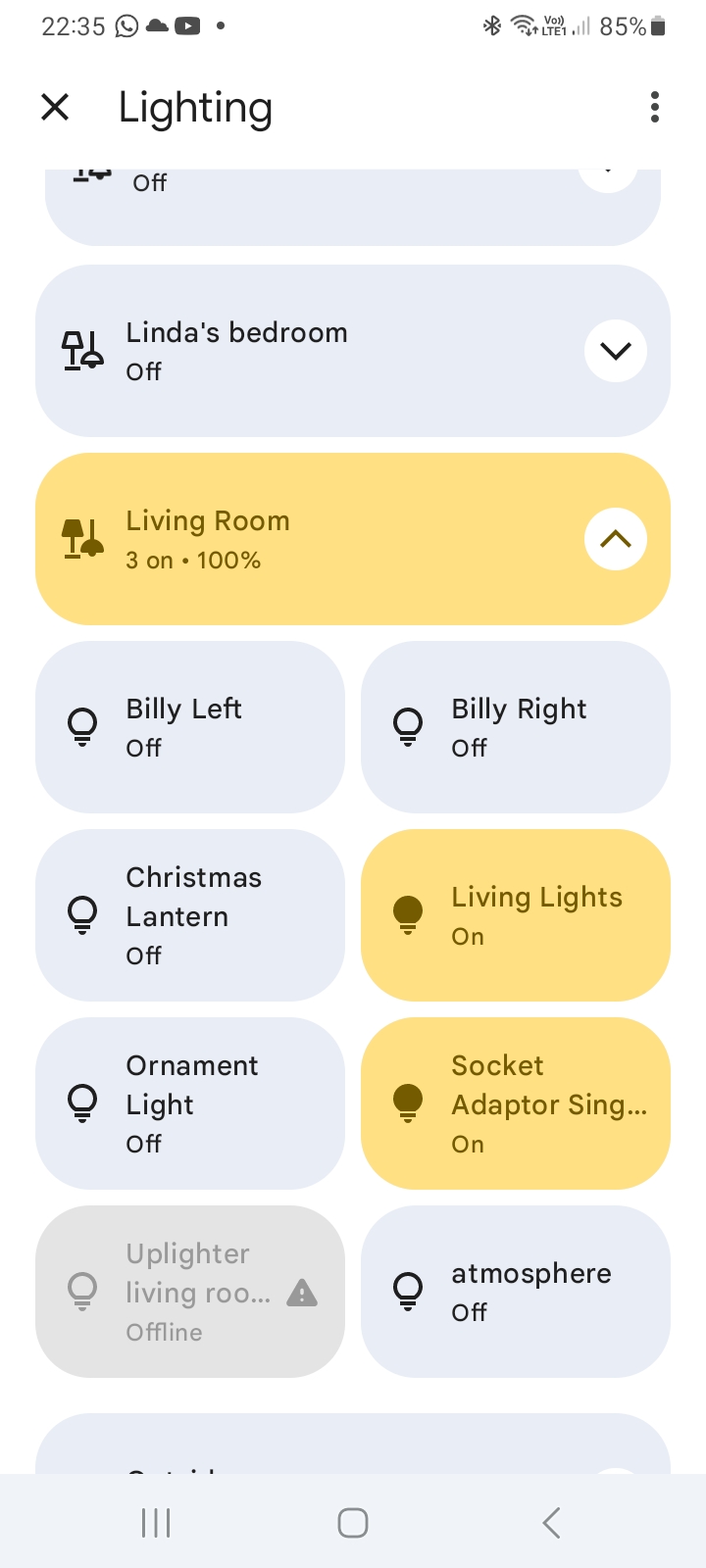The width and height of the screenshot is (706, 1568).
Task: Turn on Christmas Lantern
Action: (190, 915)
